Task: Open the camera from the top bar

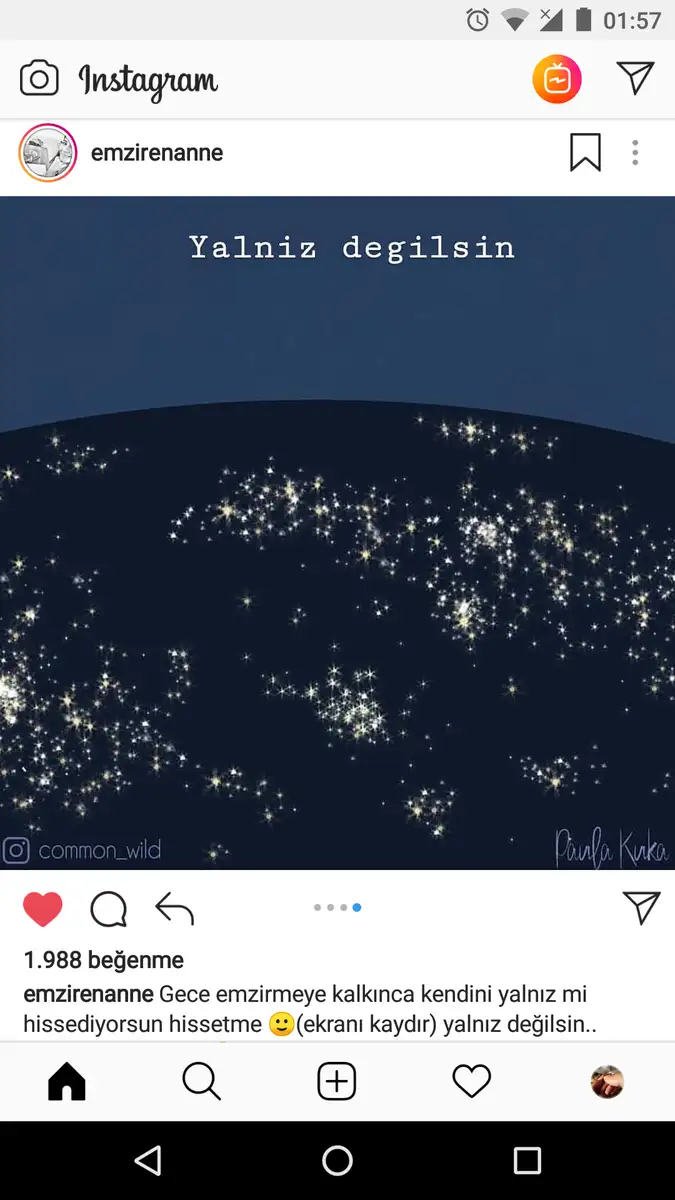Action: (x=39, y=78)
